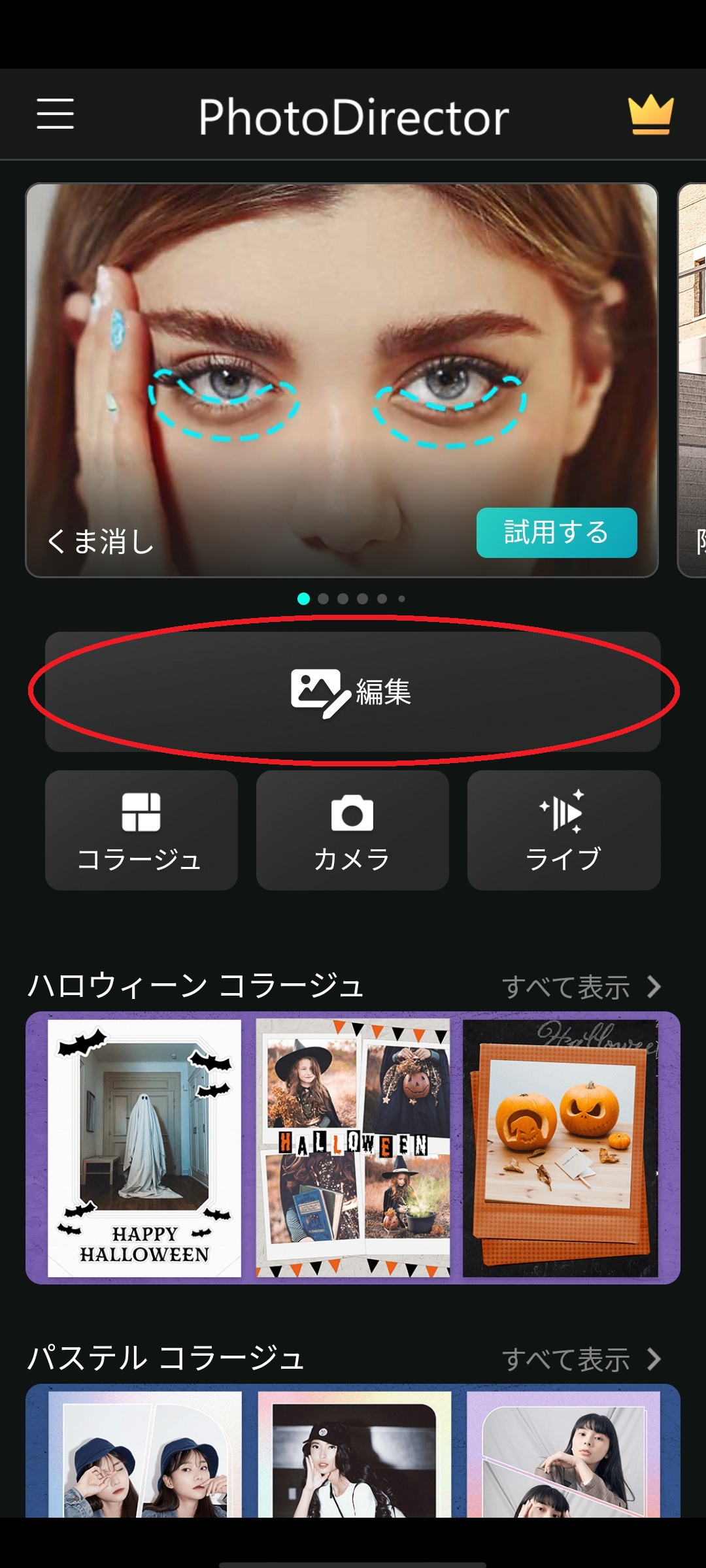Viewport: 706px width, 1568px height.
Task: Select the four-photo HALLOWEEN witch template
Action: tap(352, 1148)
